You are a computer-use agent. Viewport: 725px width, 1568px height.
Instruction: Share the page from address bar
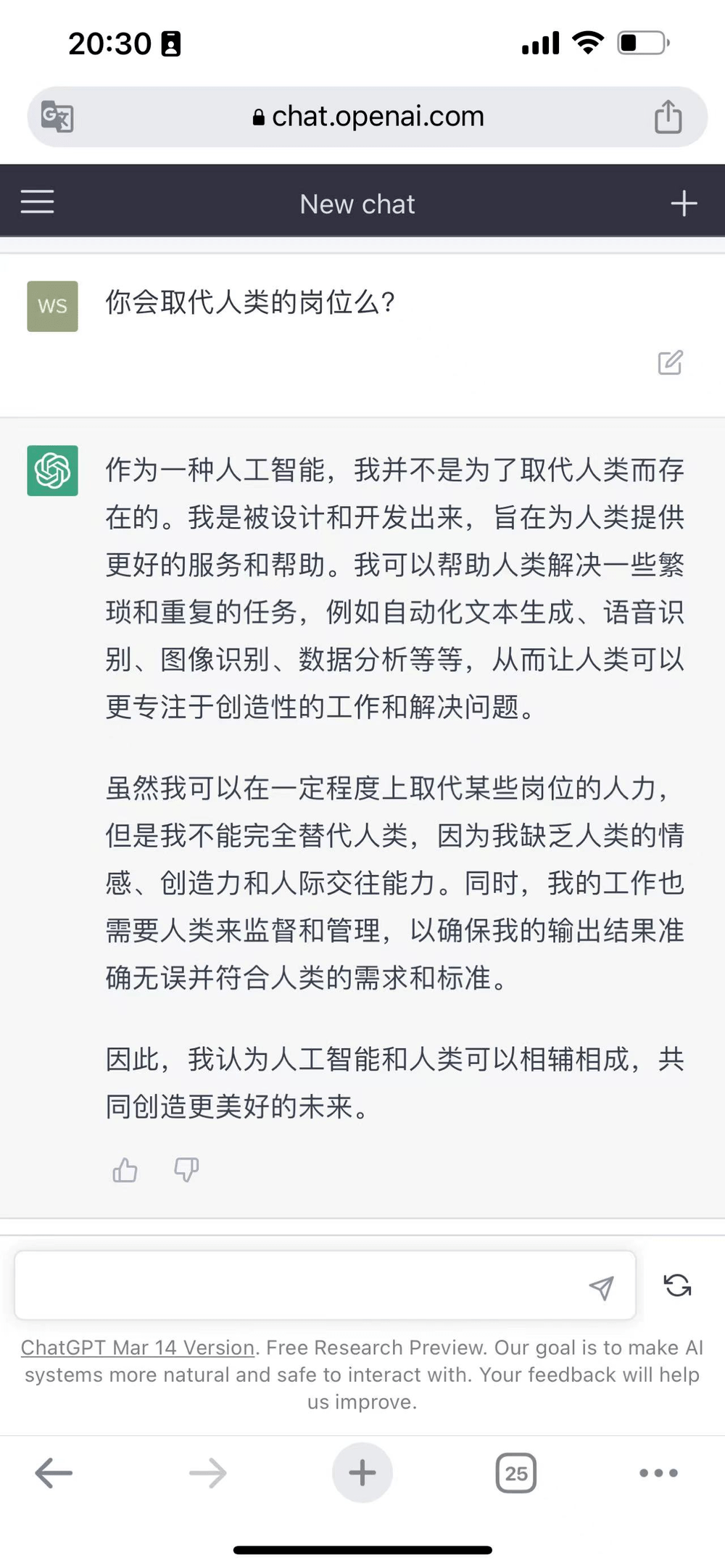[668, 117]
